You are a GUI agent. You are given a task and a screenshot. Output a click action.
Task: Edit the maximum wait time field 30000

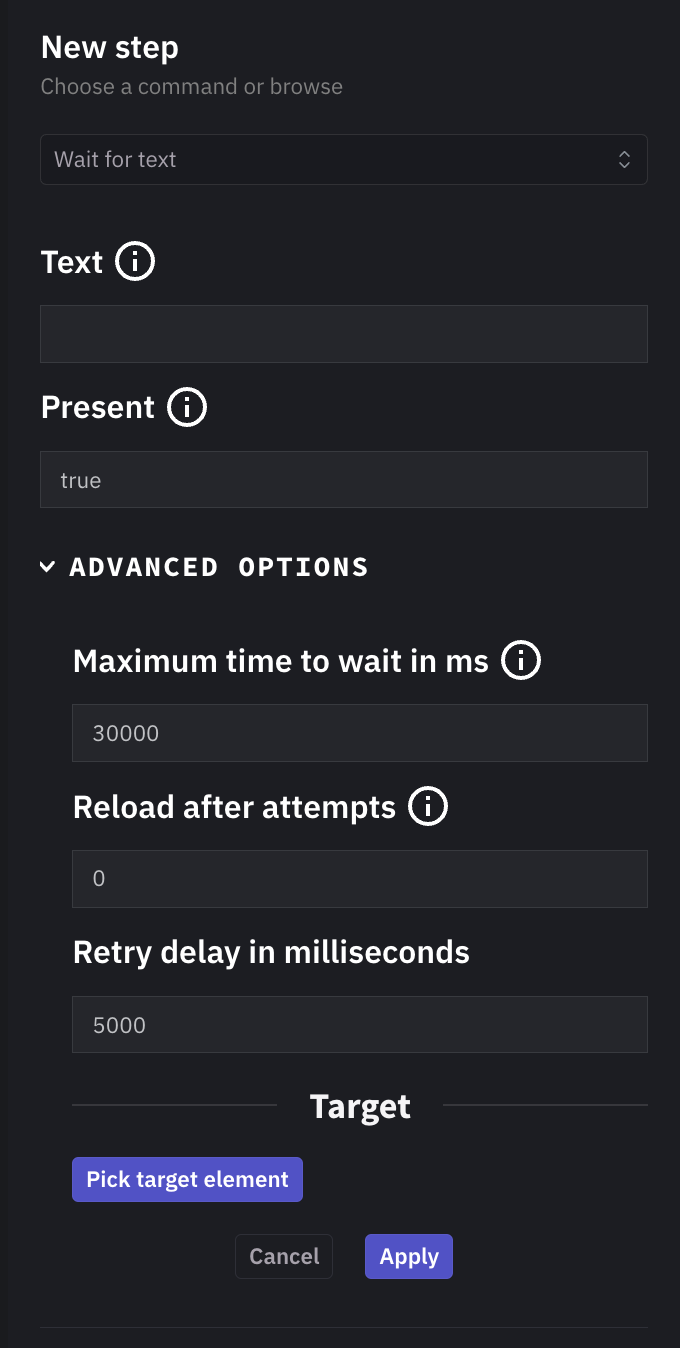point(359,733)
